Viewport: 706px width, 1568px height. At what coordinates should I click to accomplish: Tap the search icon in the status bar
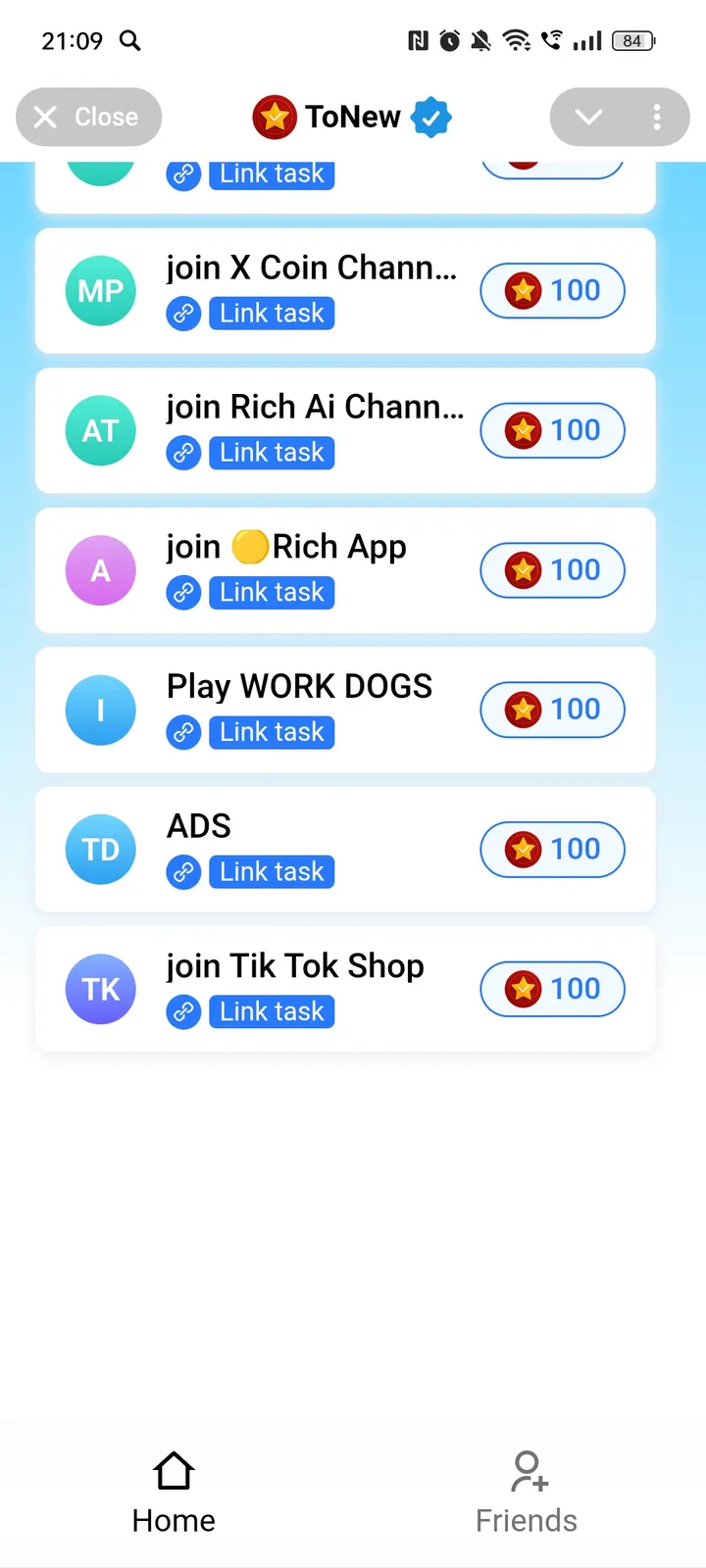pos(130,41)
